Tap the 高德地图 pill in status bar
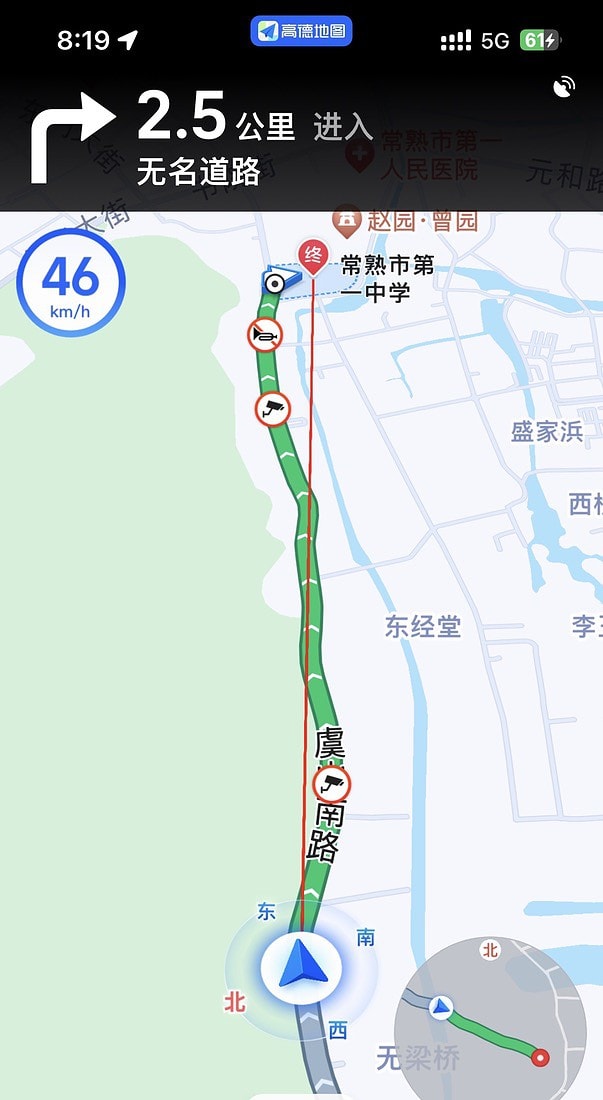Screen dimensions: 603x1100 [x=301, y=32]
